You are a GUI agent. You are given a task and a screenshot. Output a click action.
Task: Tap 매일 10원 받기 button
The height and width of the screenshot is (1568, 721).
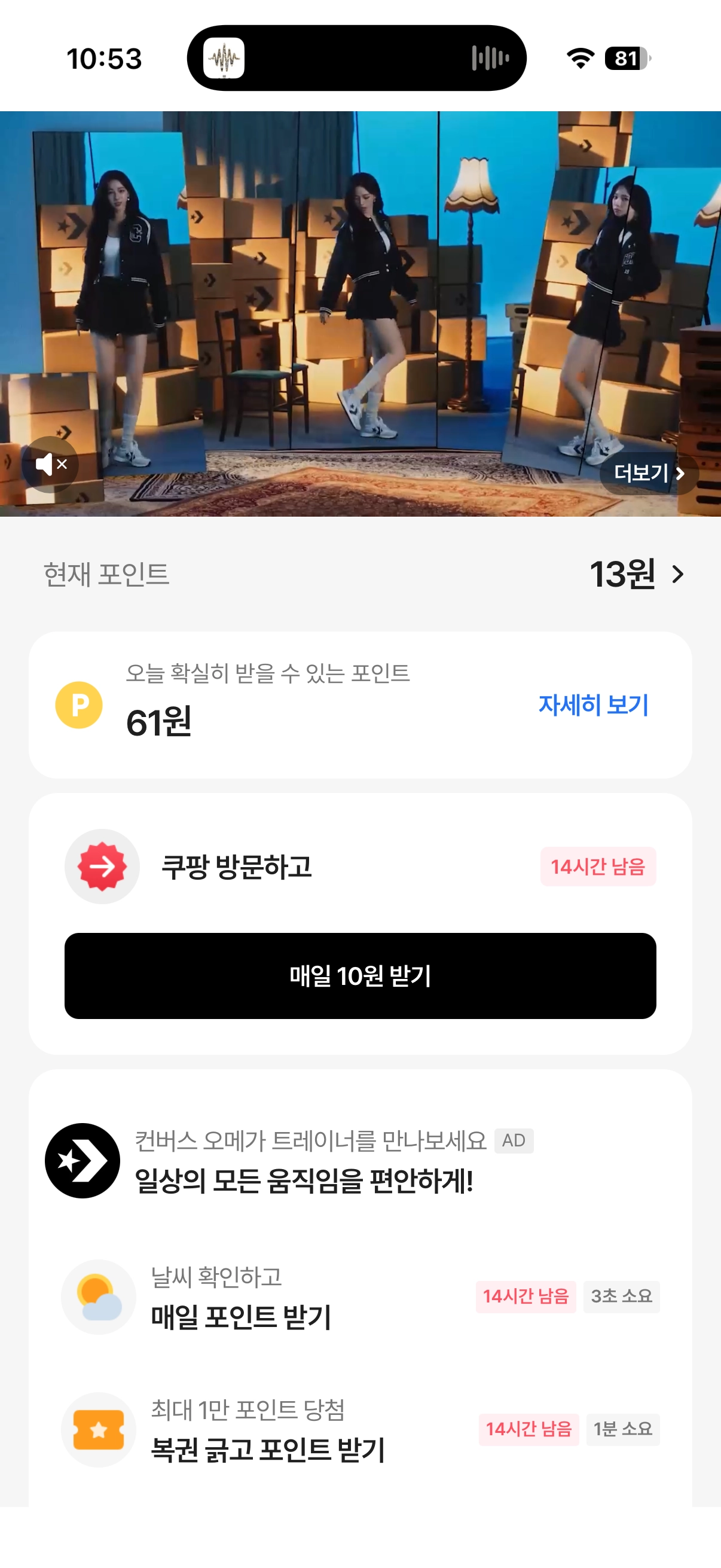[x=360, y=975]
